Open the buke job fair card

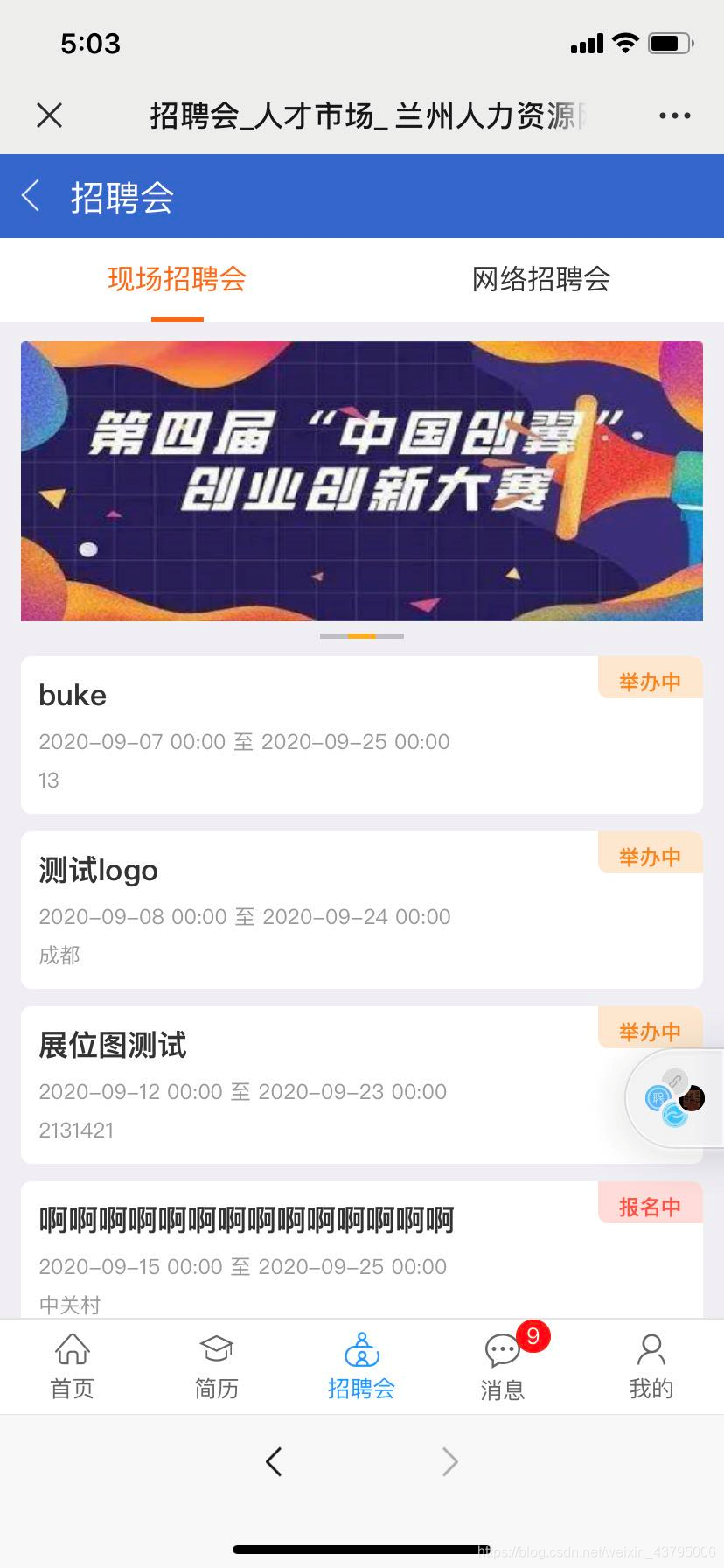click(x=306, y=735)
